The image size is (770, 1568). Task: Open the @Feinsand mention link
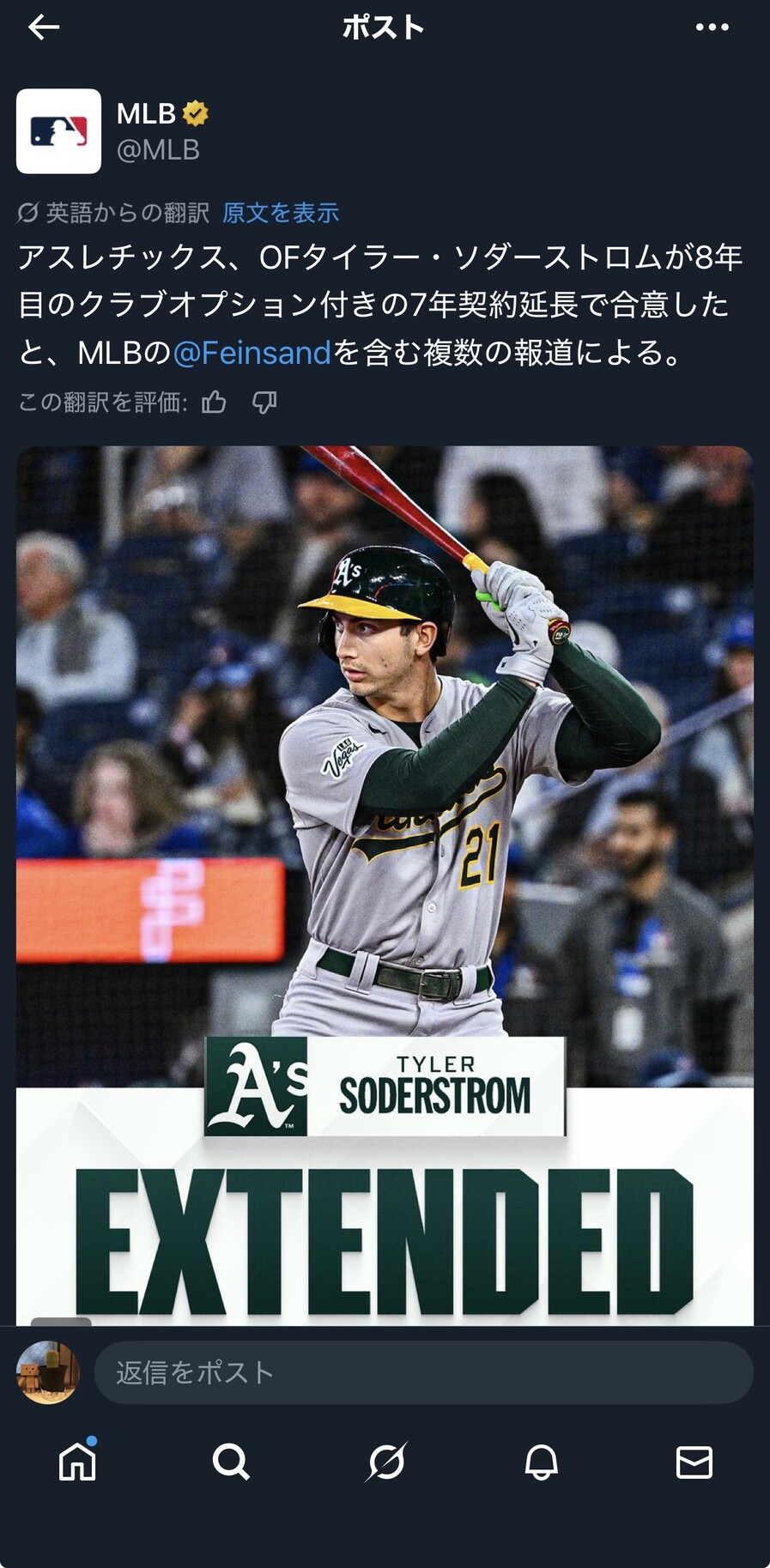click(252, 353)
